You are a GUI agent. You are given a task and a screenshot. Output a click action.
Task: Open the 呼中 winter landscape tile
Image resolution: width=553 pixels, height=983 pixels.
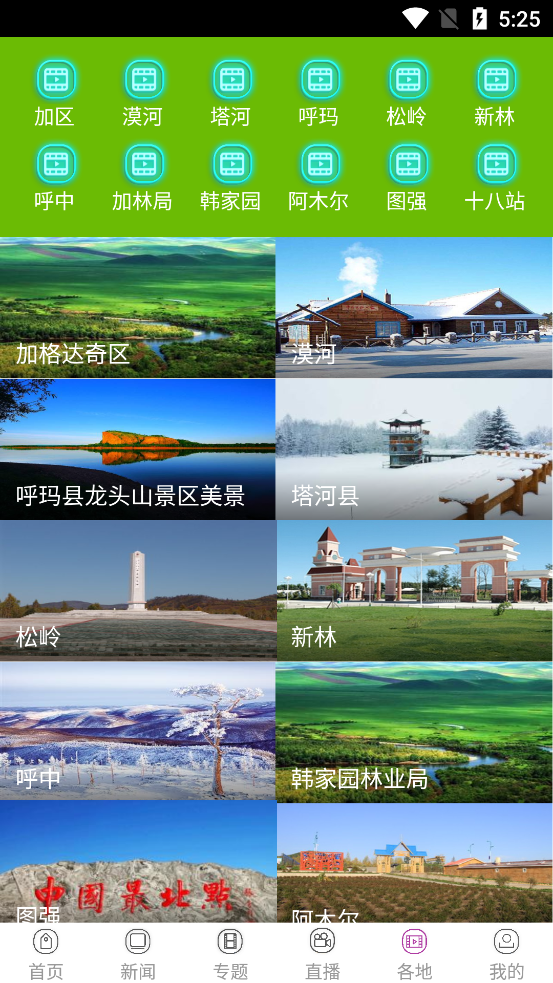137,731
